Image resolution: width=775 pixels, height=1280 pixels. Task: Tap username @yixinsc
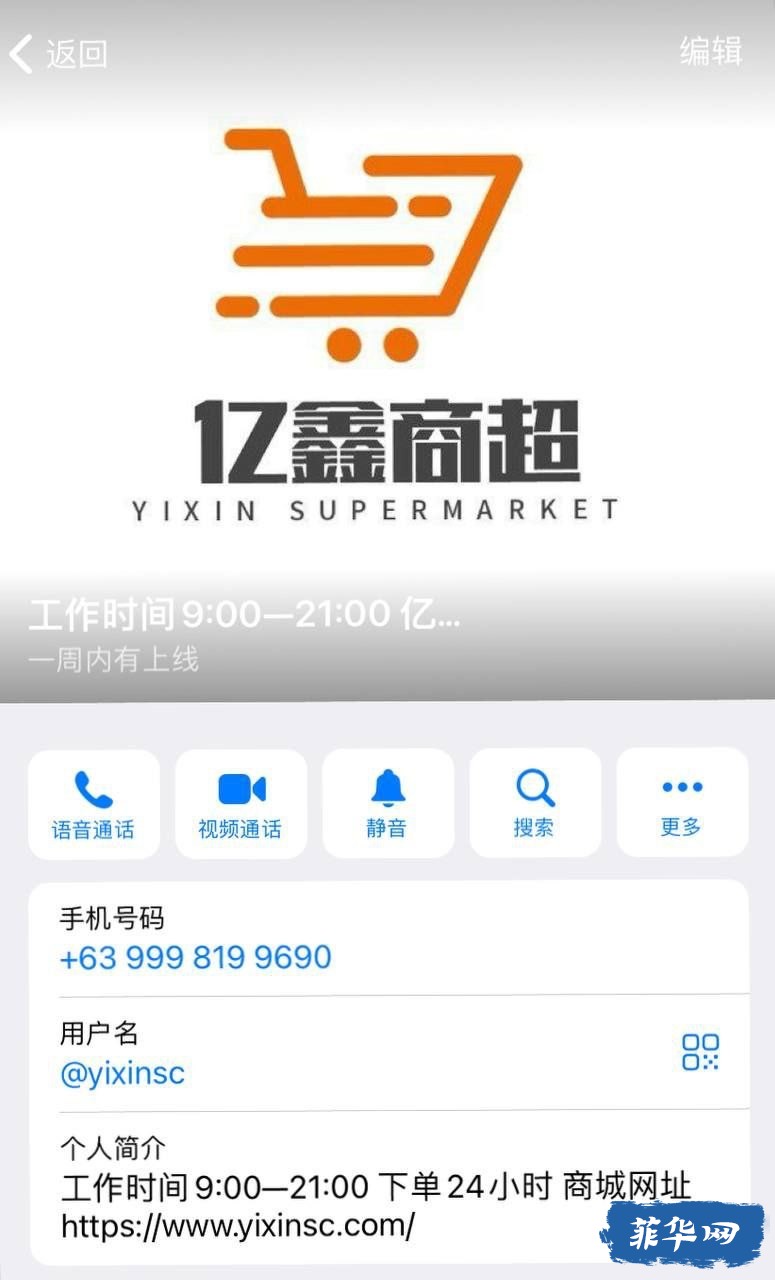[x=122, y=1073]
